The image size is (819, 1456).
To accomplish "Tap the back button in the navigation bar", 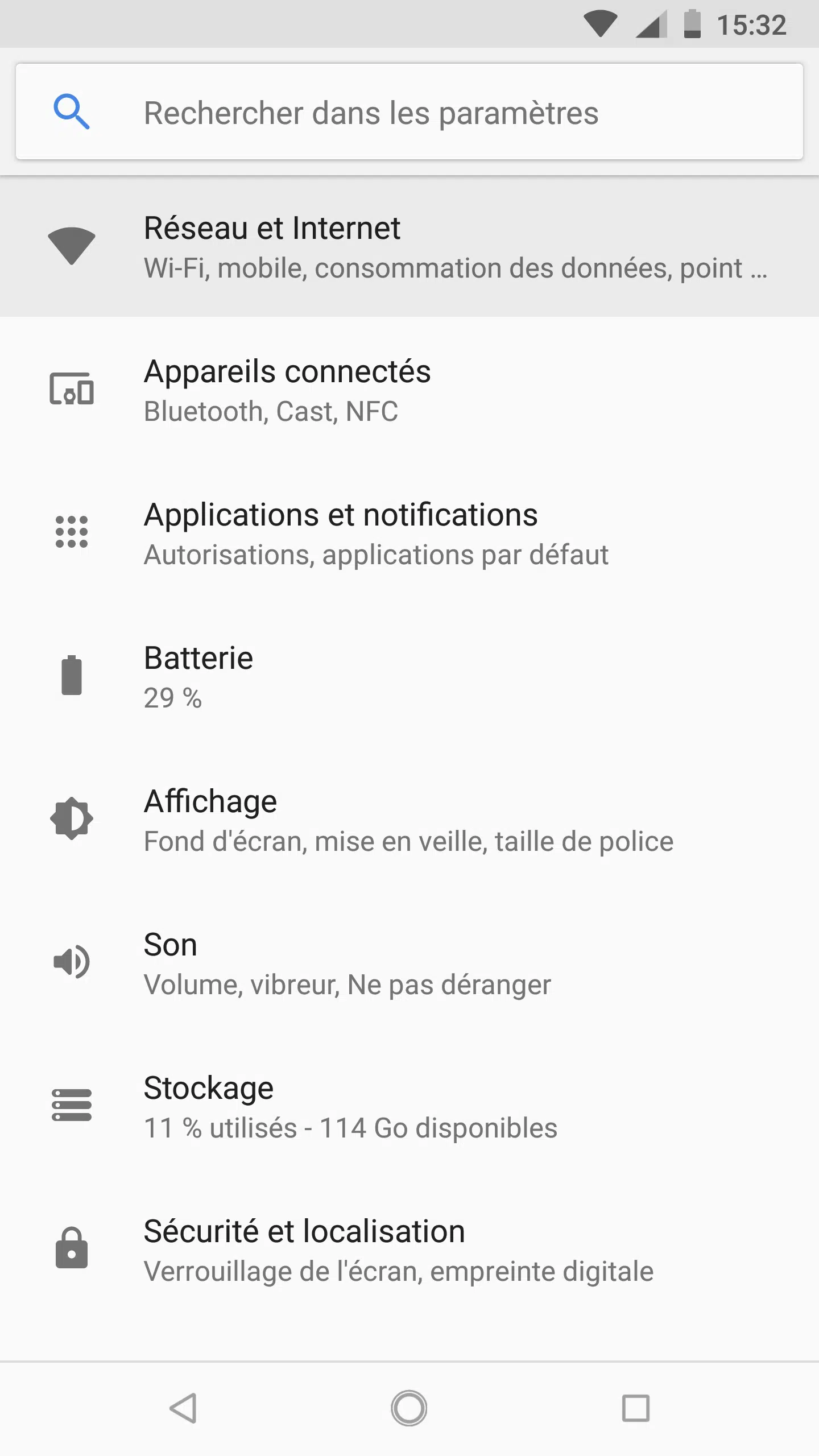I will (183, 1408).
